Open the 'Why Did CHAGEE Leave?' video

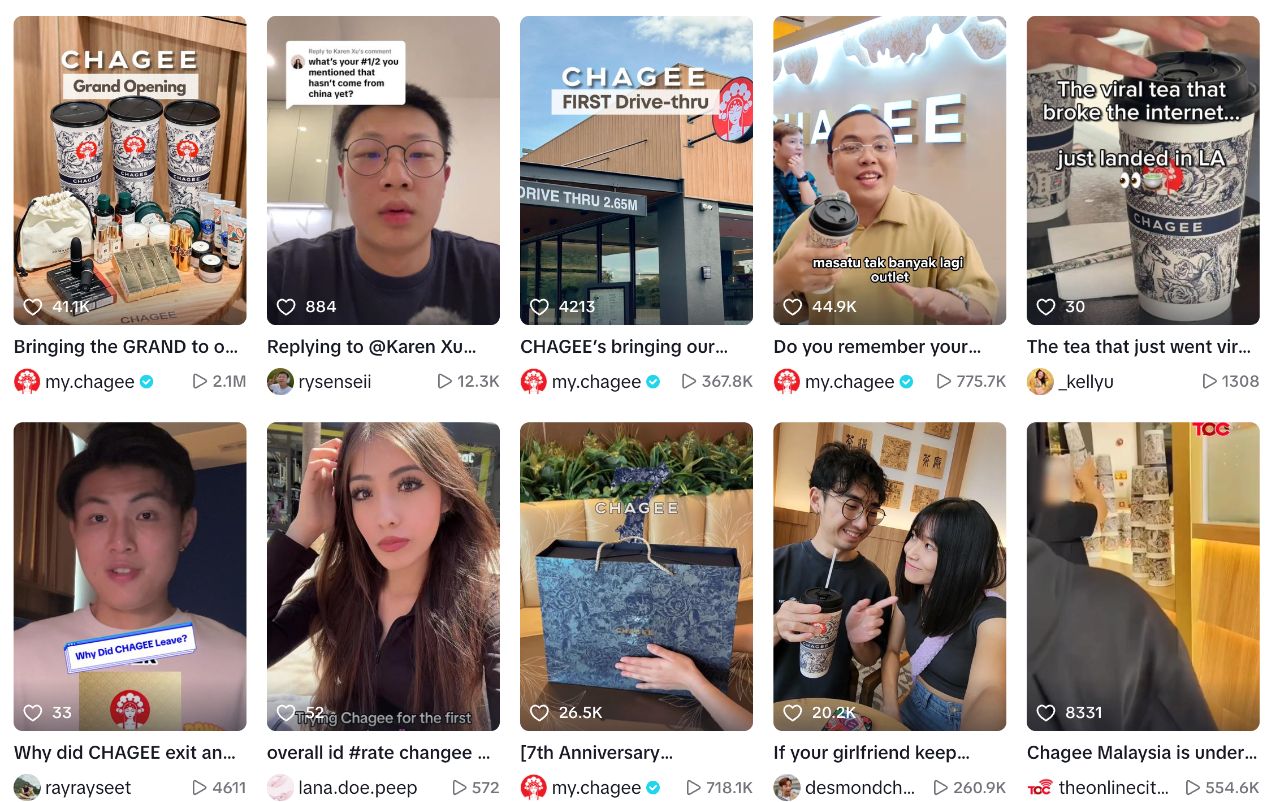click(129, 576)
